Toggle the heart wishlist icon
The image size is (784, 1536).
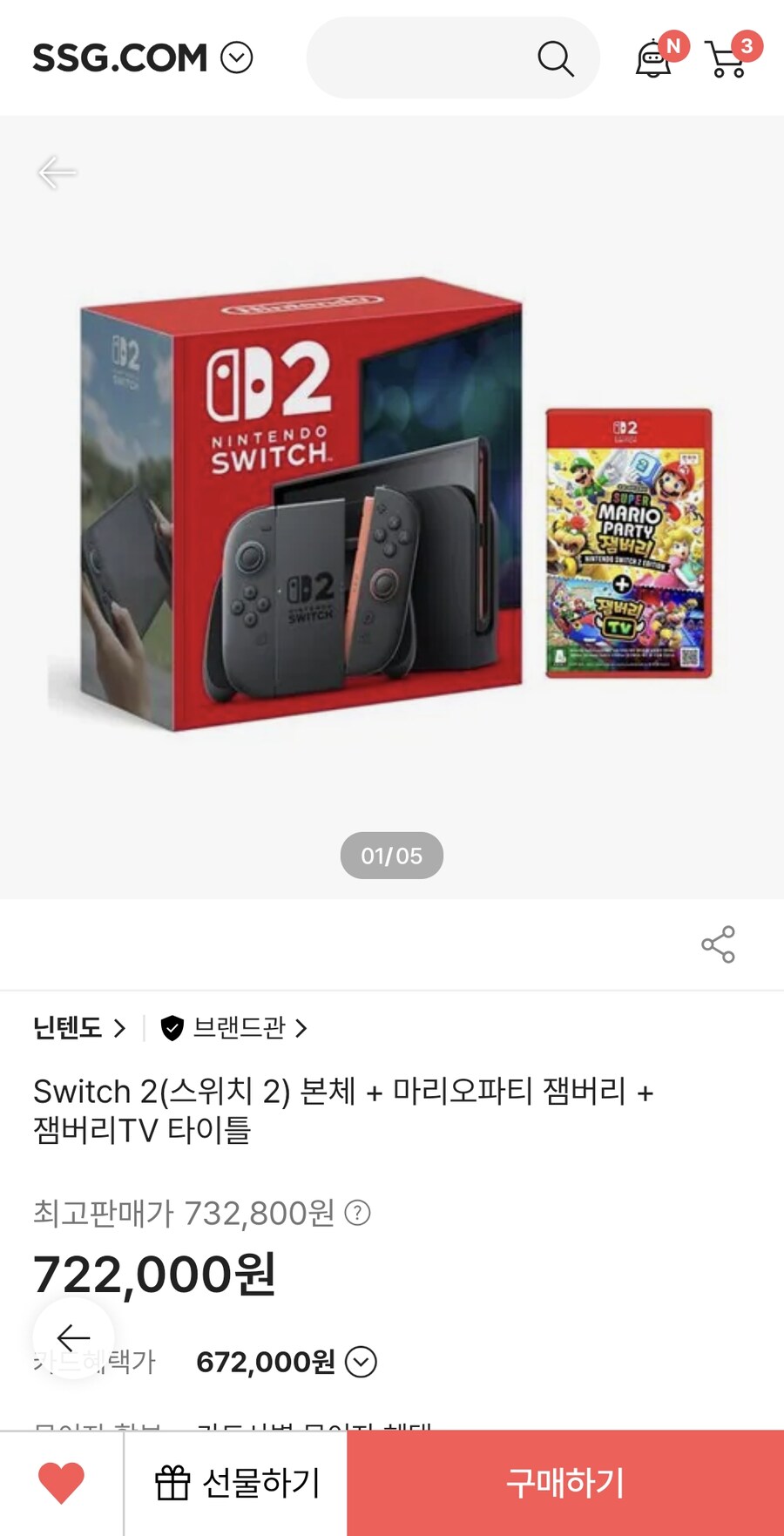[60, 1481]
